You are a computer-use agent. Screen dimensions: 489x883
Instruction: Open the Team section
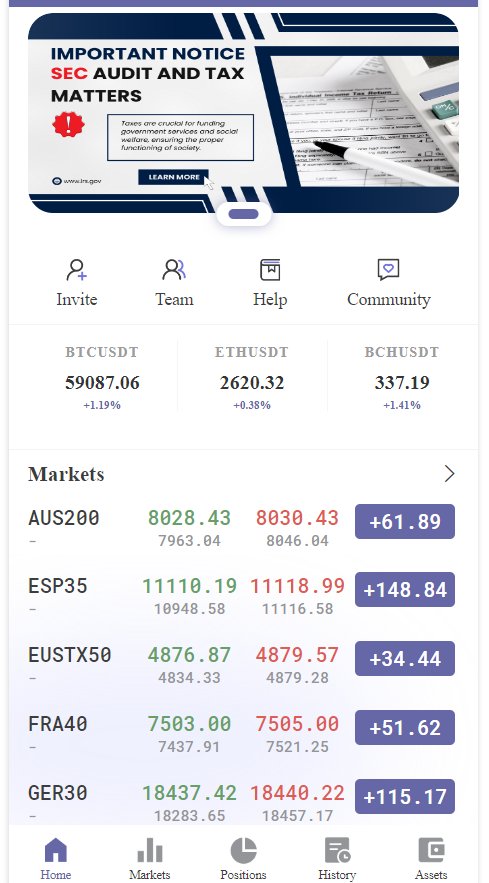[174, 283]
